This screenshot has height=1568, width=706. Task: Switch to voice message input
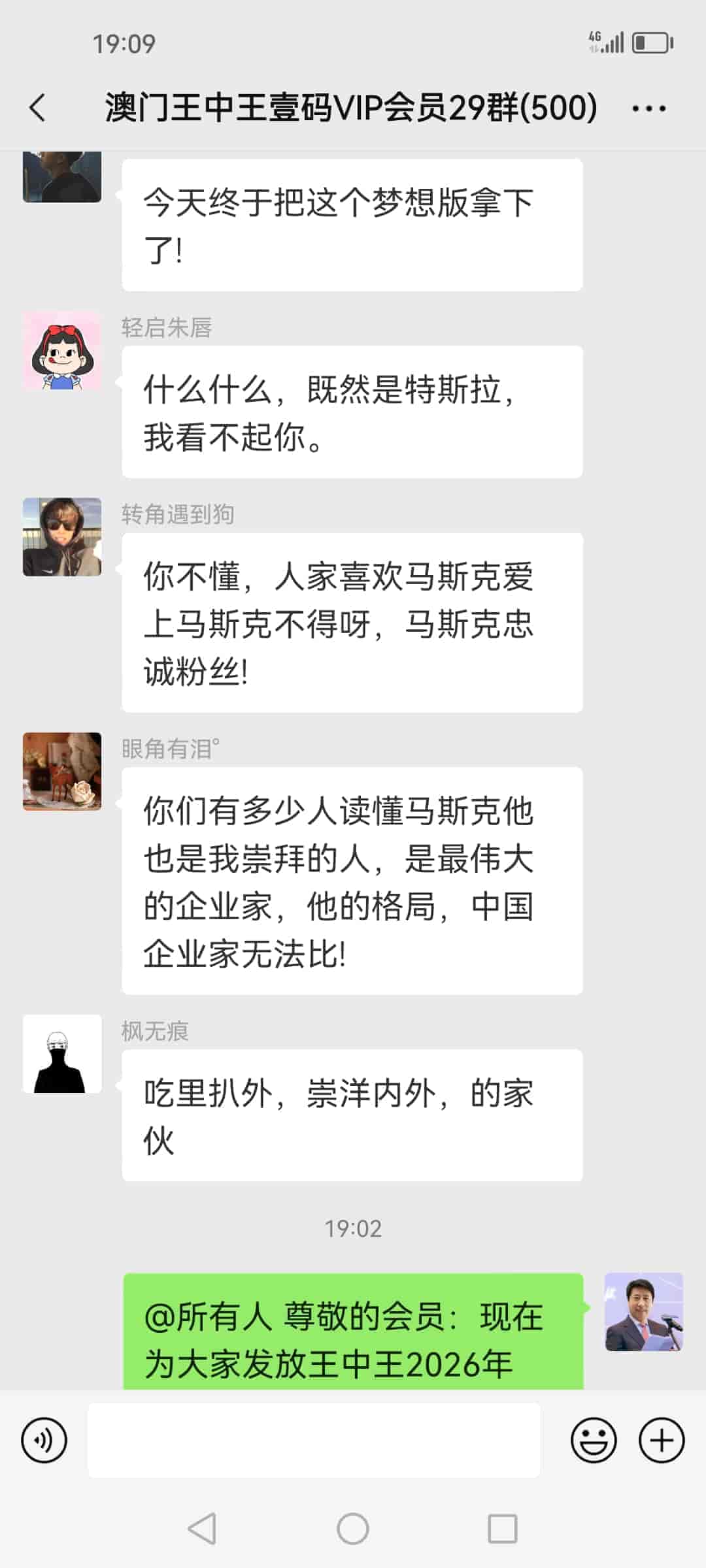click(x=44, y=1440)
